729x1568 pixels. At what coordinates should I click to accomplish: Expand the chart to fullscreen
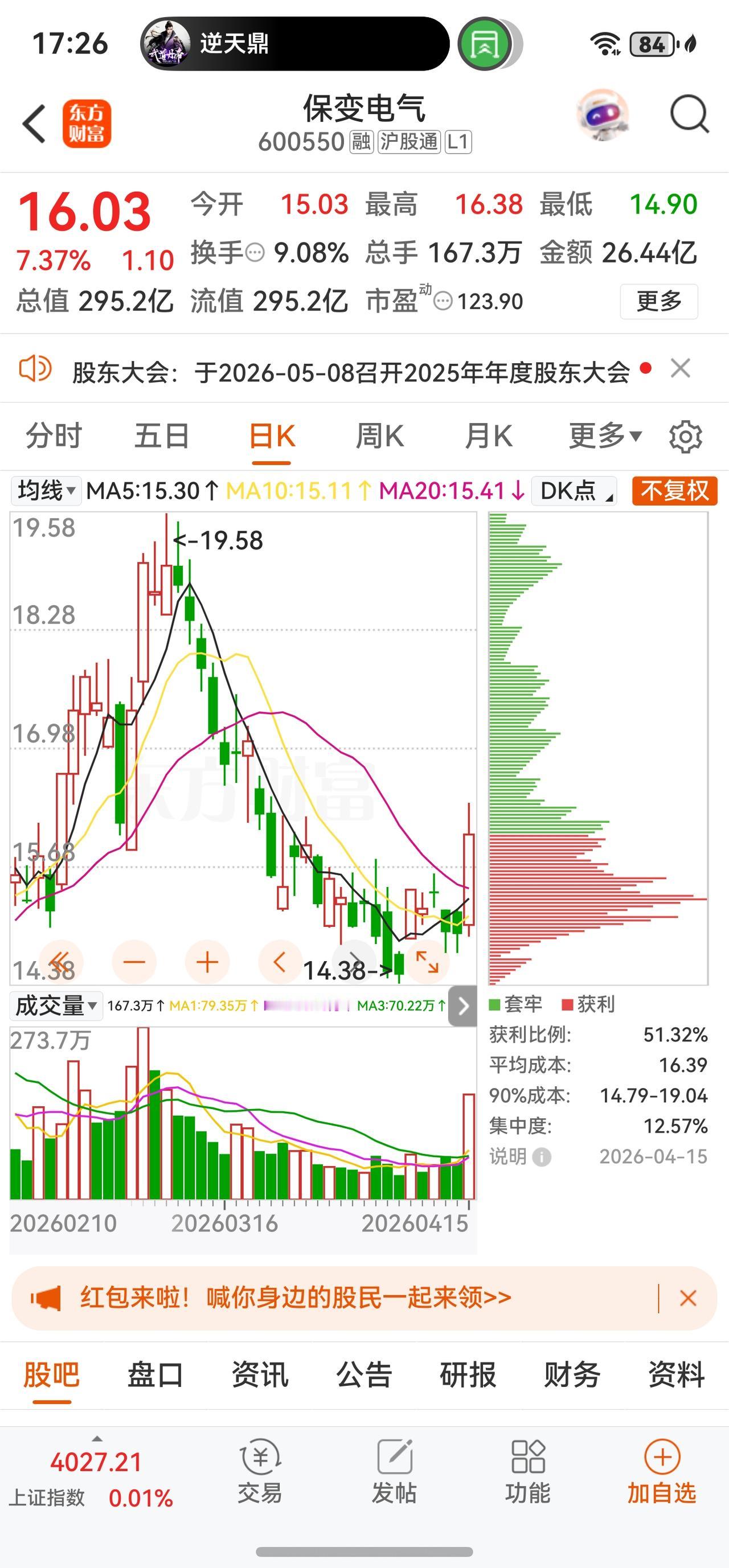pyautogui.click(x=427, y=962)
